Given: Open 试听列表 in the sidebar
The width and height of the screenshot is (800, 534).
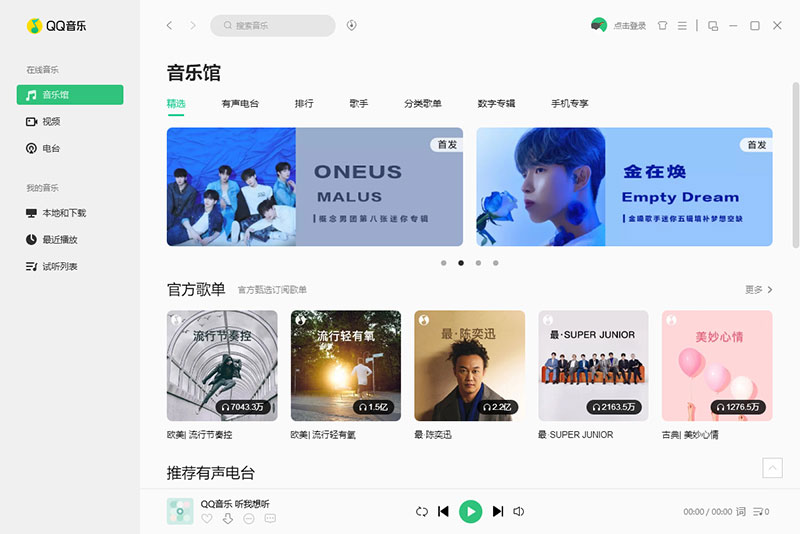Looking at the screenshot, I should (59, 266).
